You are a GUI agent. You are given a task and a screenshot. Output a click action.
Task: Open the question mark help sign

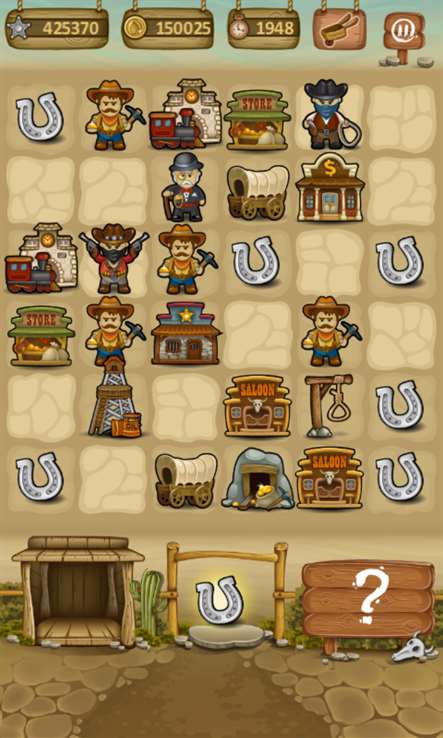click(x=368, y=598)
